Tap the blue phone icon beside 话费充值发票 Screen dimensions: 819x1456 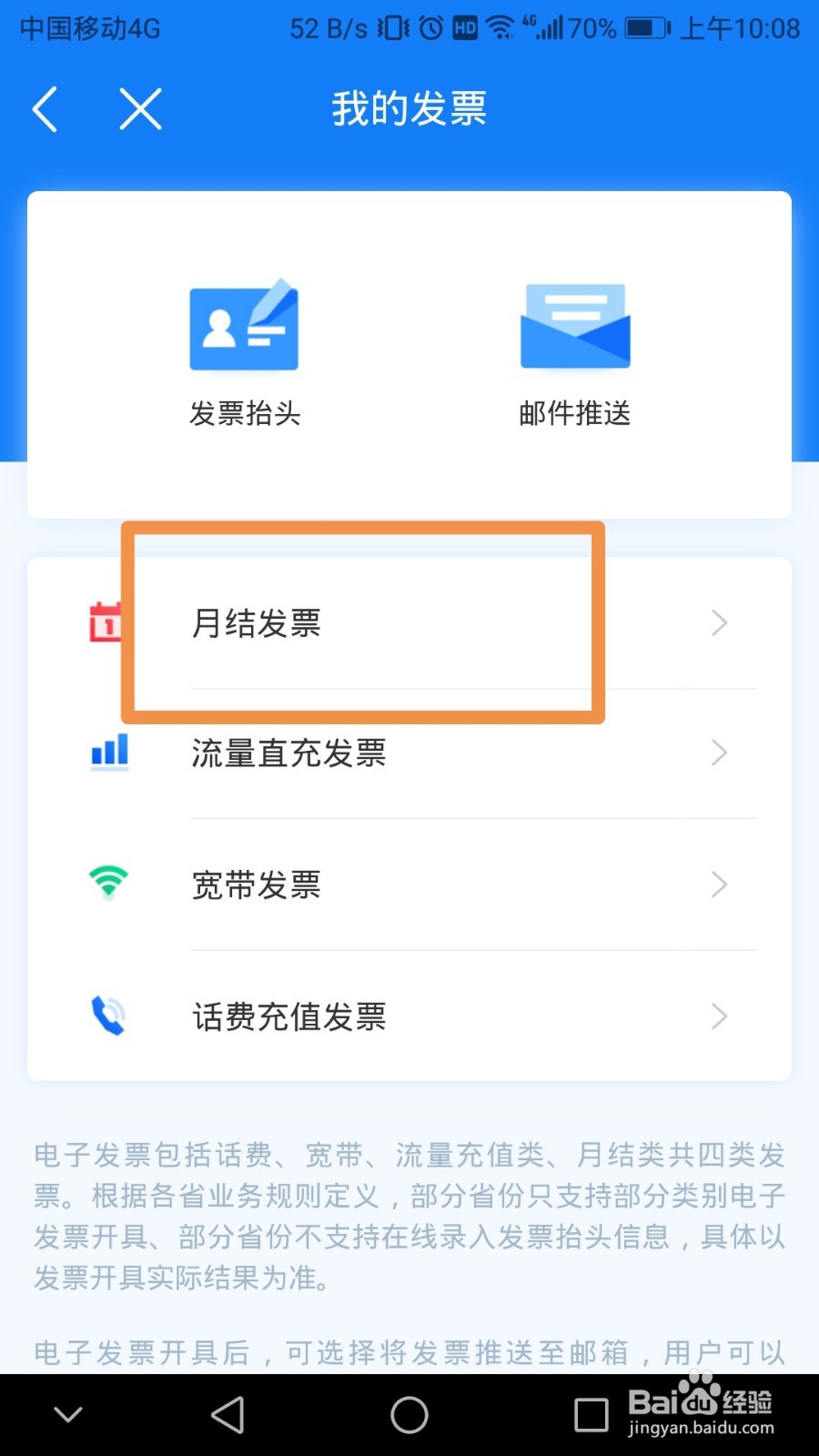106,1016
